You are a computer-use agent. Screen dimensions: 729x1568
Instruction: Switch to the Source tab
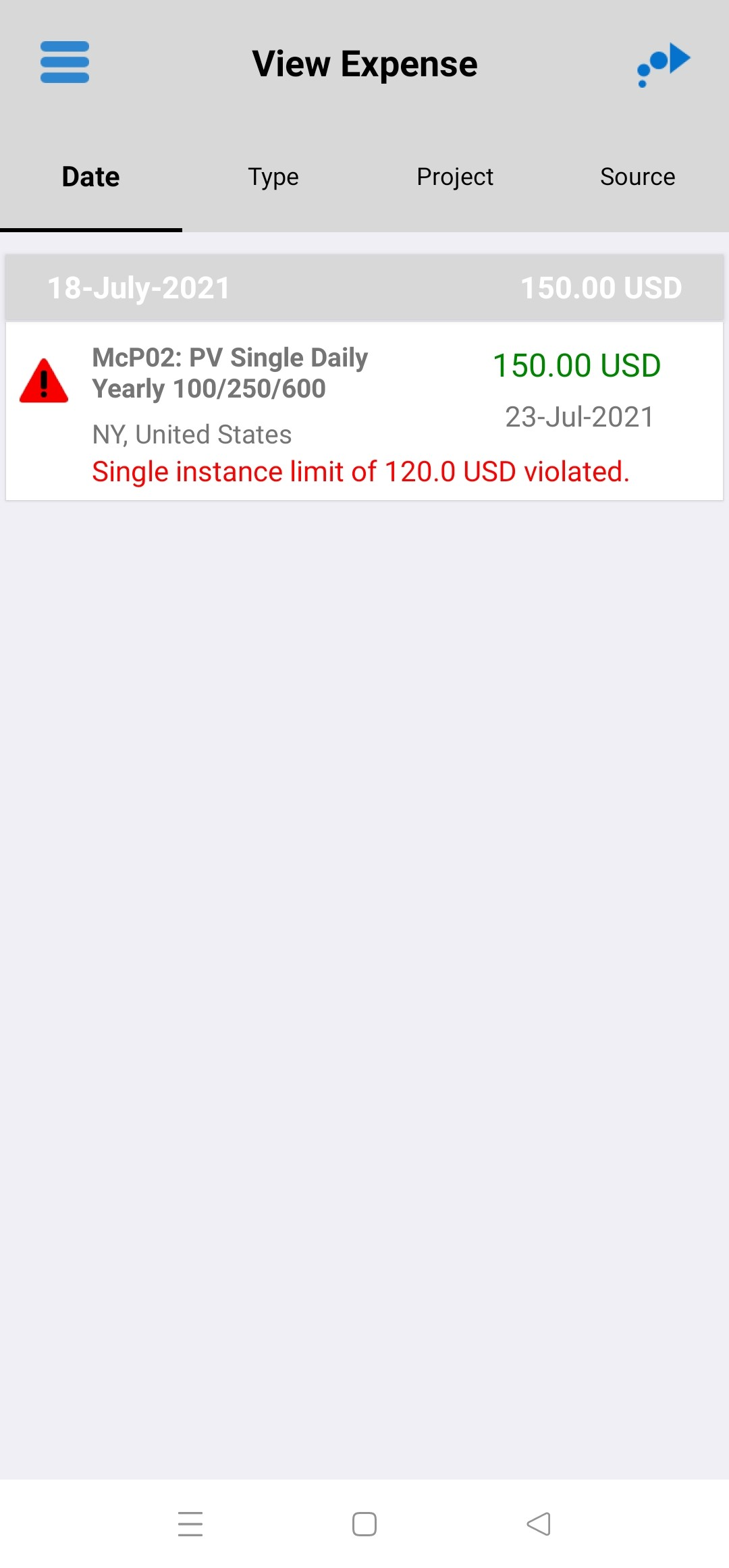(637, 177)
